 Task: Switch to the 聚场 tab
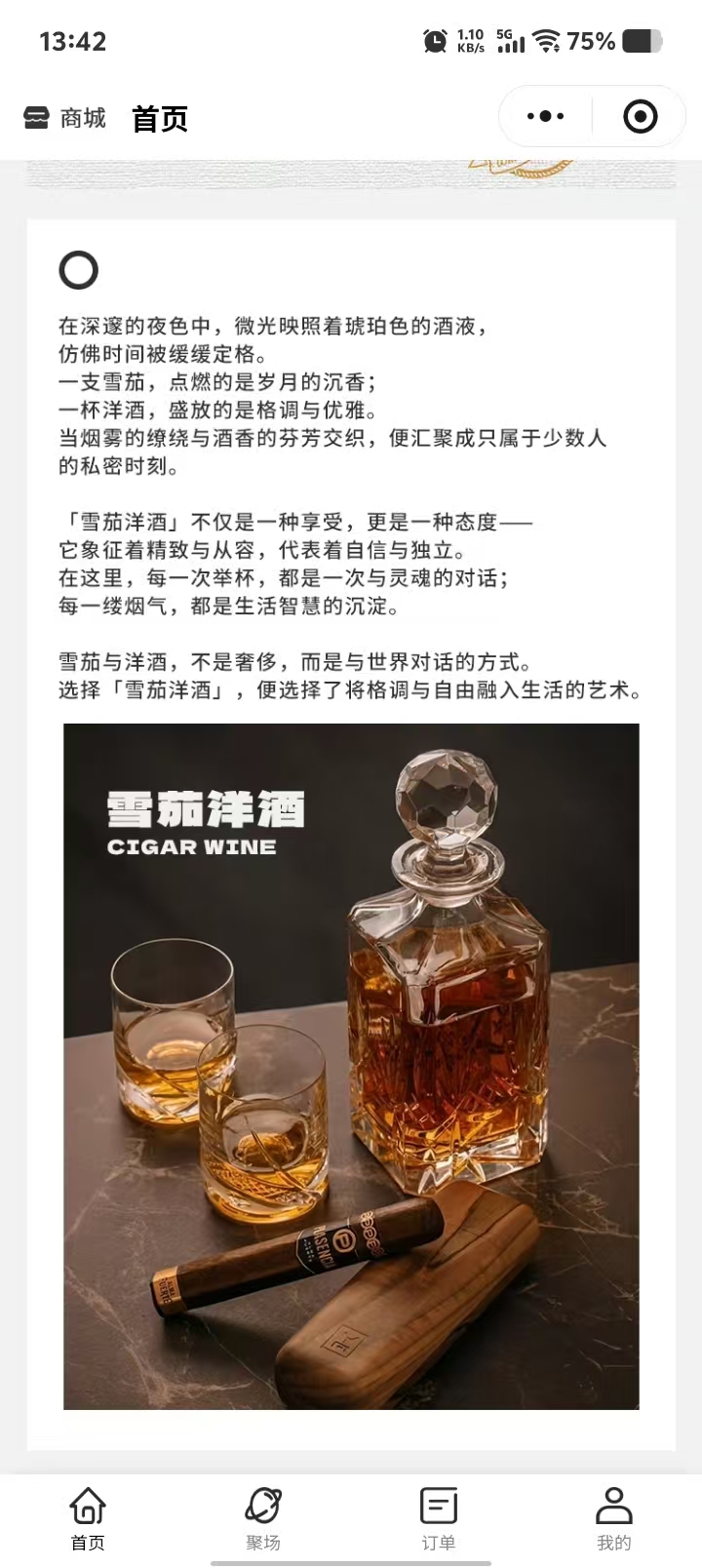click(x=263, y=1518)
